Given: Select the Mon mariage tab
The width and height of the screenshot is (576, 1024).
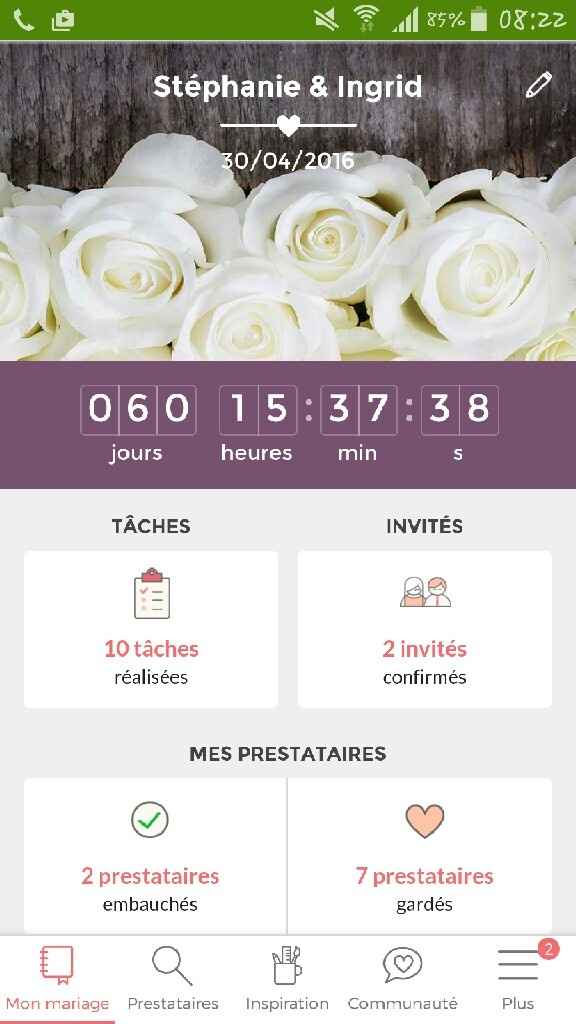Looking at the screenshot, I should [57, 979].
